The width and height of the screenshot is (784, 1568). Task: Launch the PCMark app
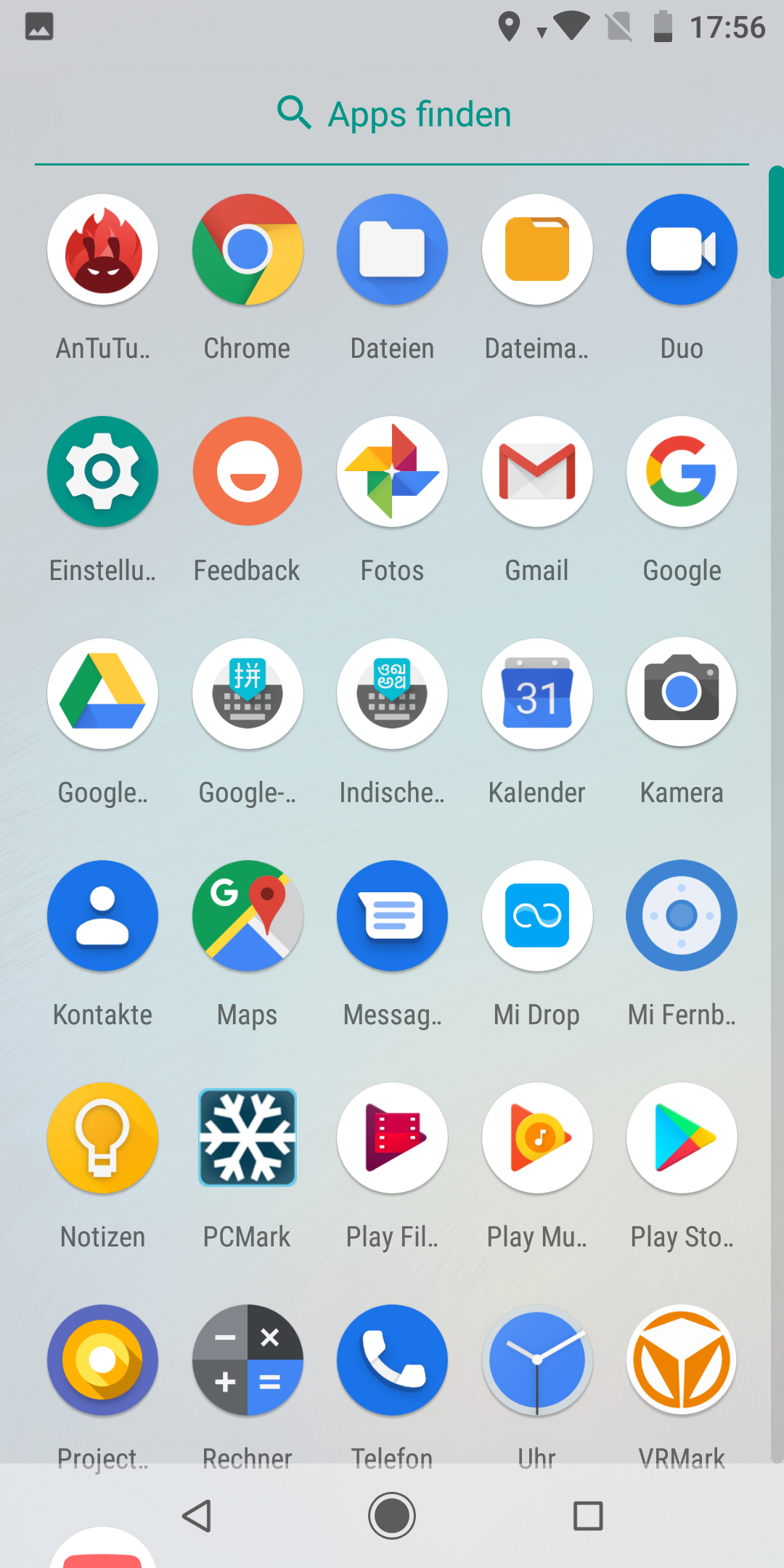coord(248,1138)
